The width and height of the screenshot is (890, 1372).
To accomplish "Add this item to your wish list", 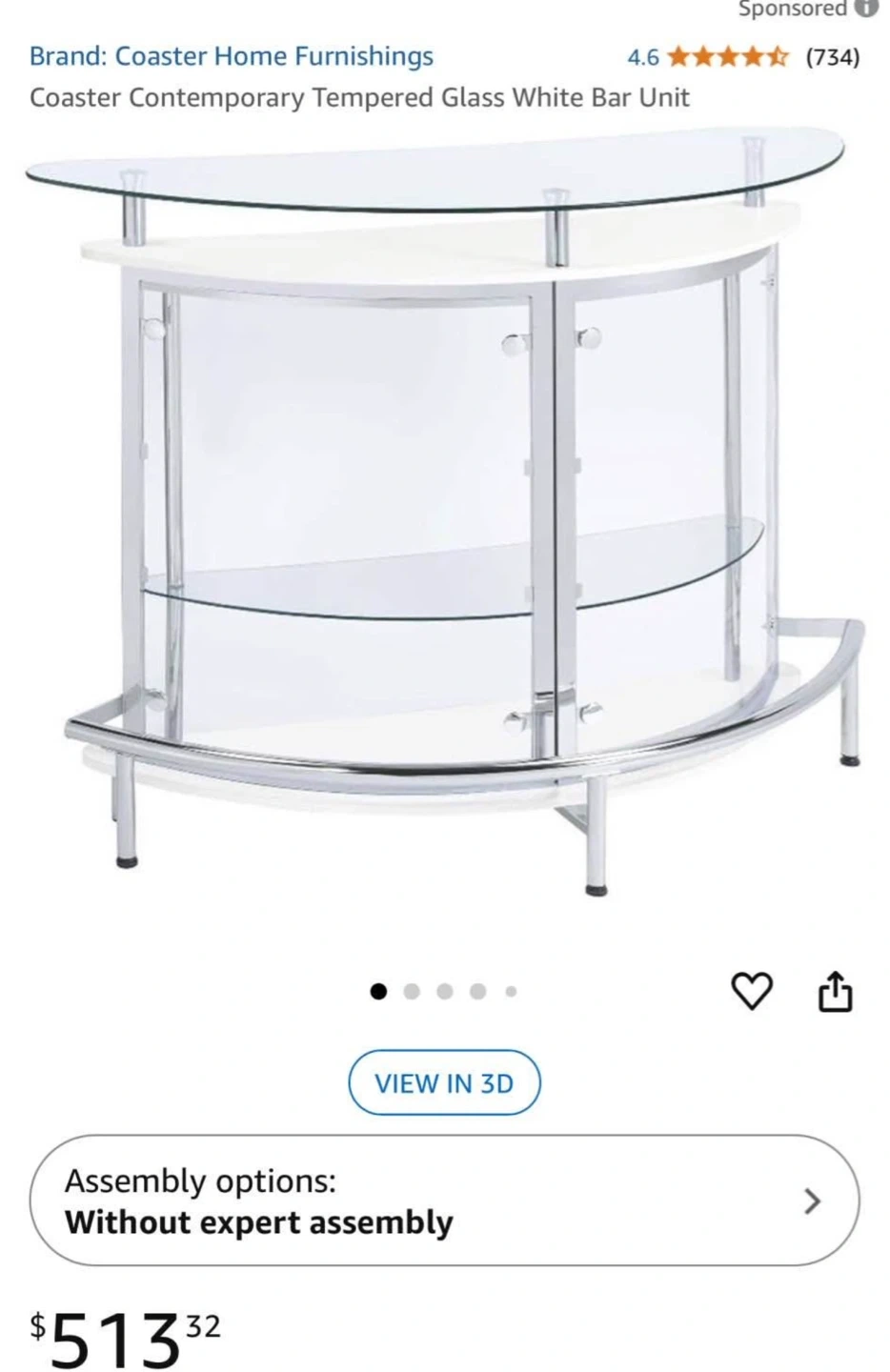I will point(752,991).
